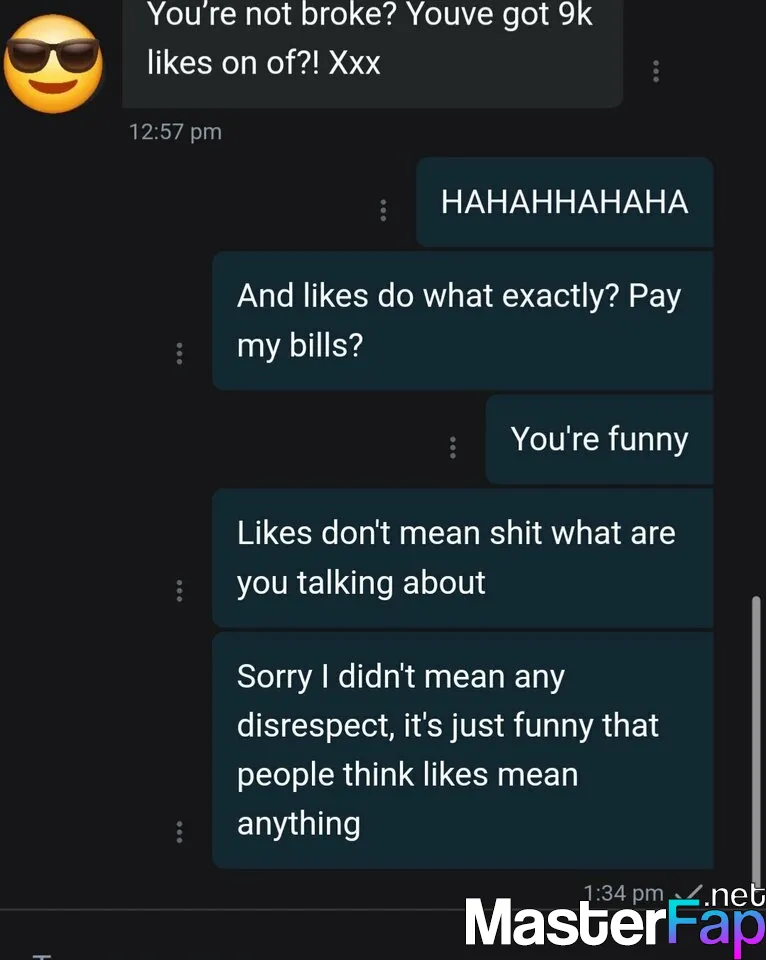Open options for the 'Likes don't mean shit' message
The width and height of the screenshot is (766, 960).
(179, 590)
